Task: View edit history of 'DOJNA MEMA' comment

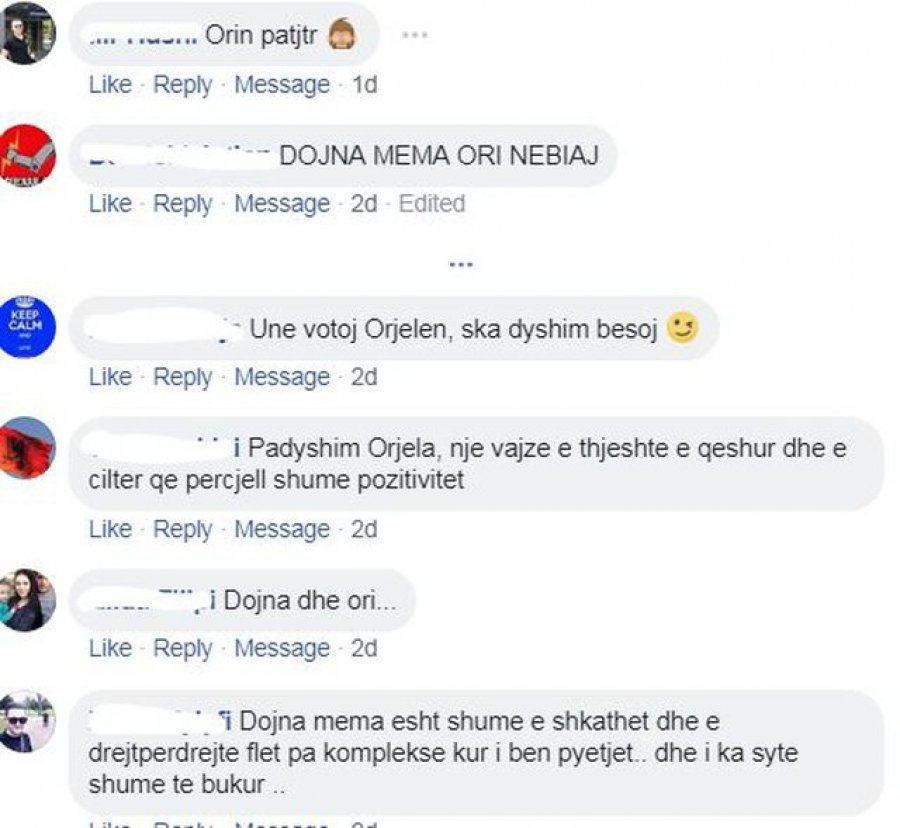Action: [431, 204]
